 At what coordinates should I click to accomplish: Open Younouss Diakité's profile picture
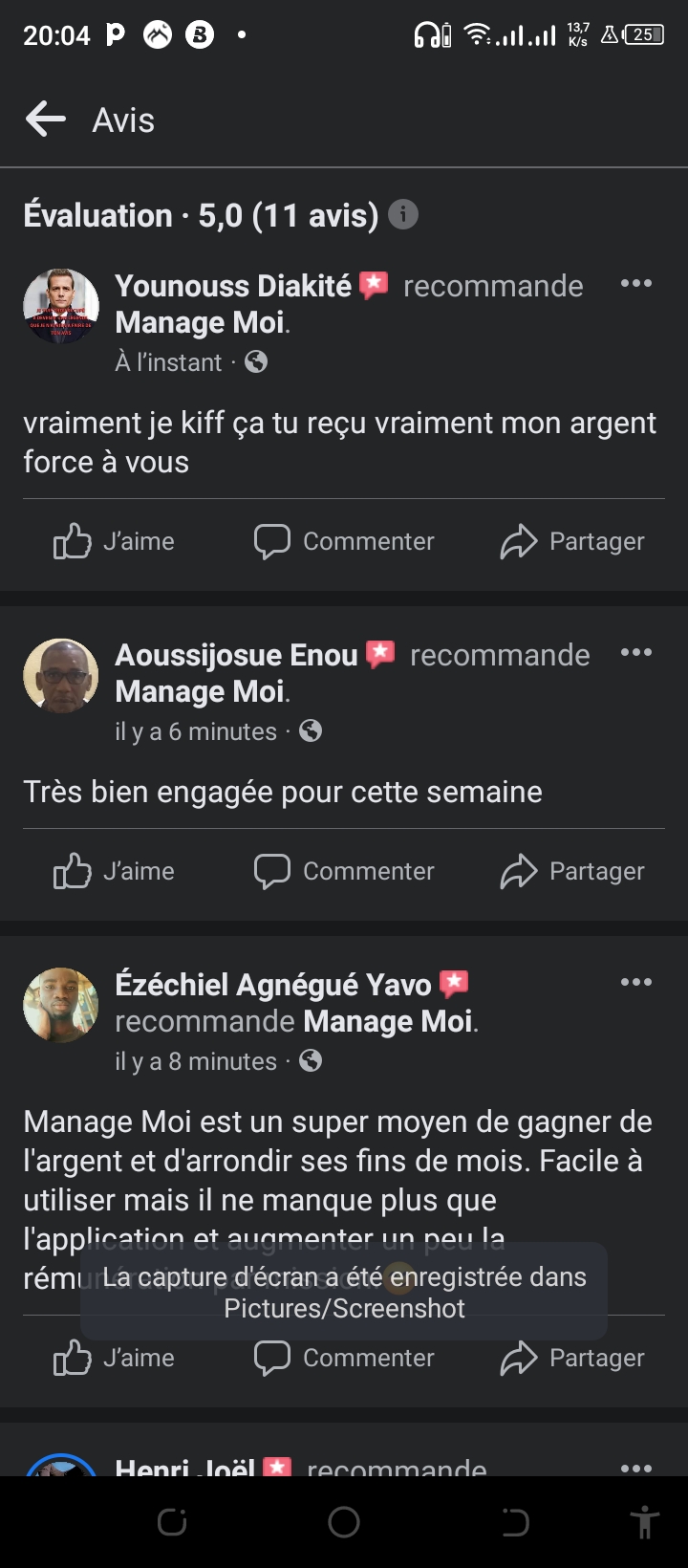click(x=61, y=306)
